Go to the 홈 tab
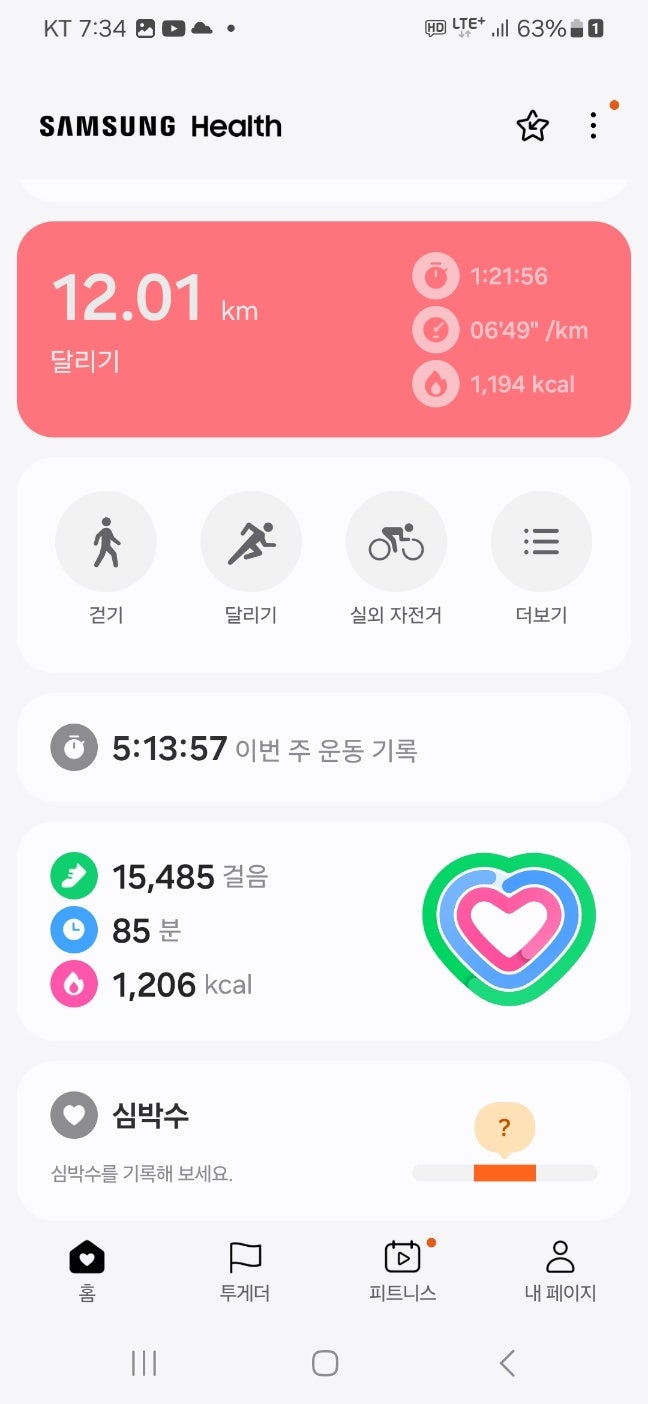 pos(87,1270)
